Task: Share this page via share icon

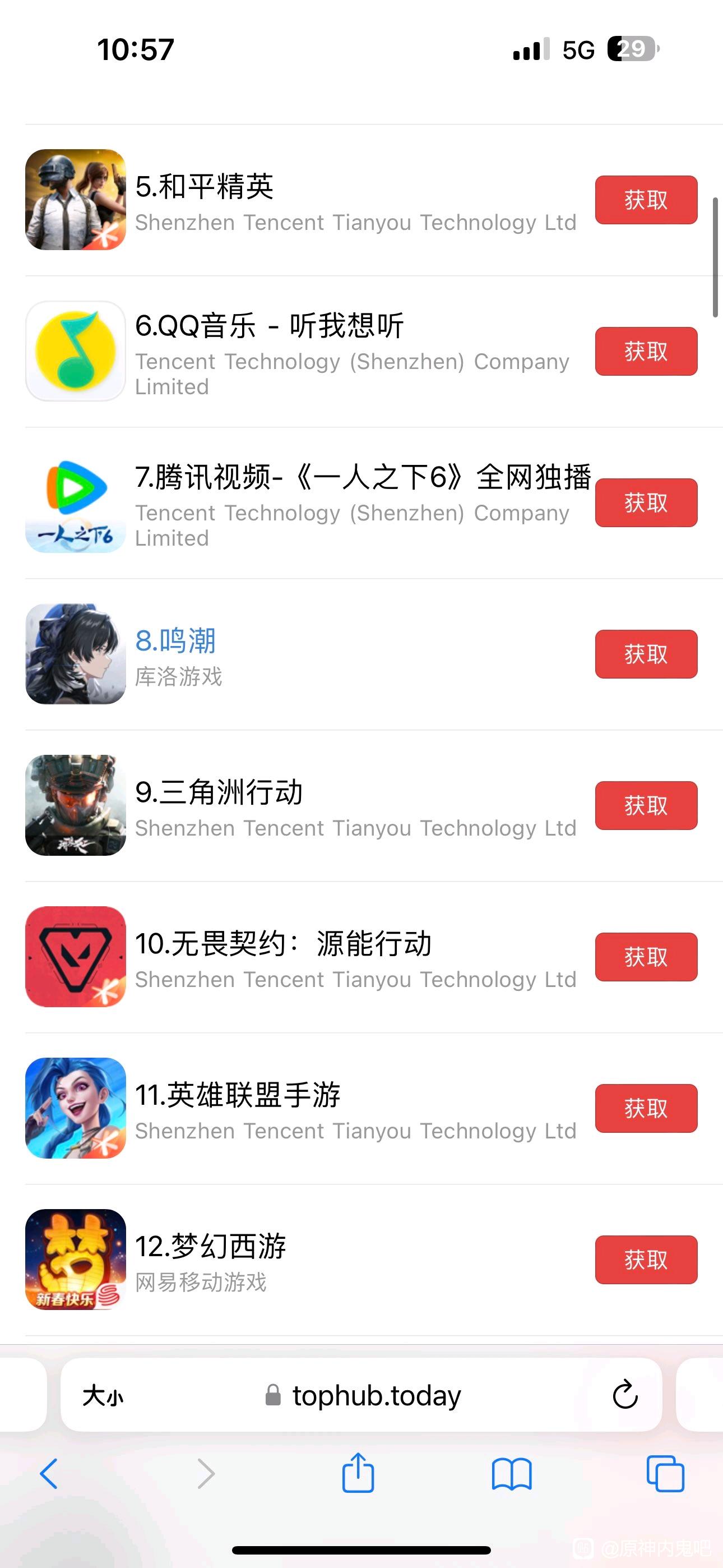Action: coord(358,1473)
